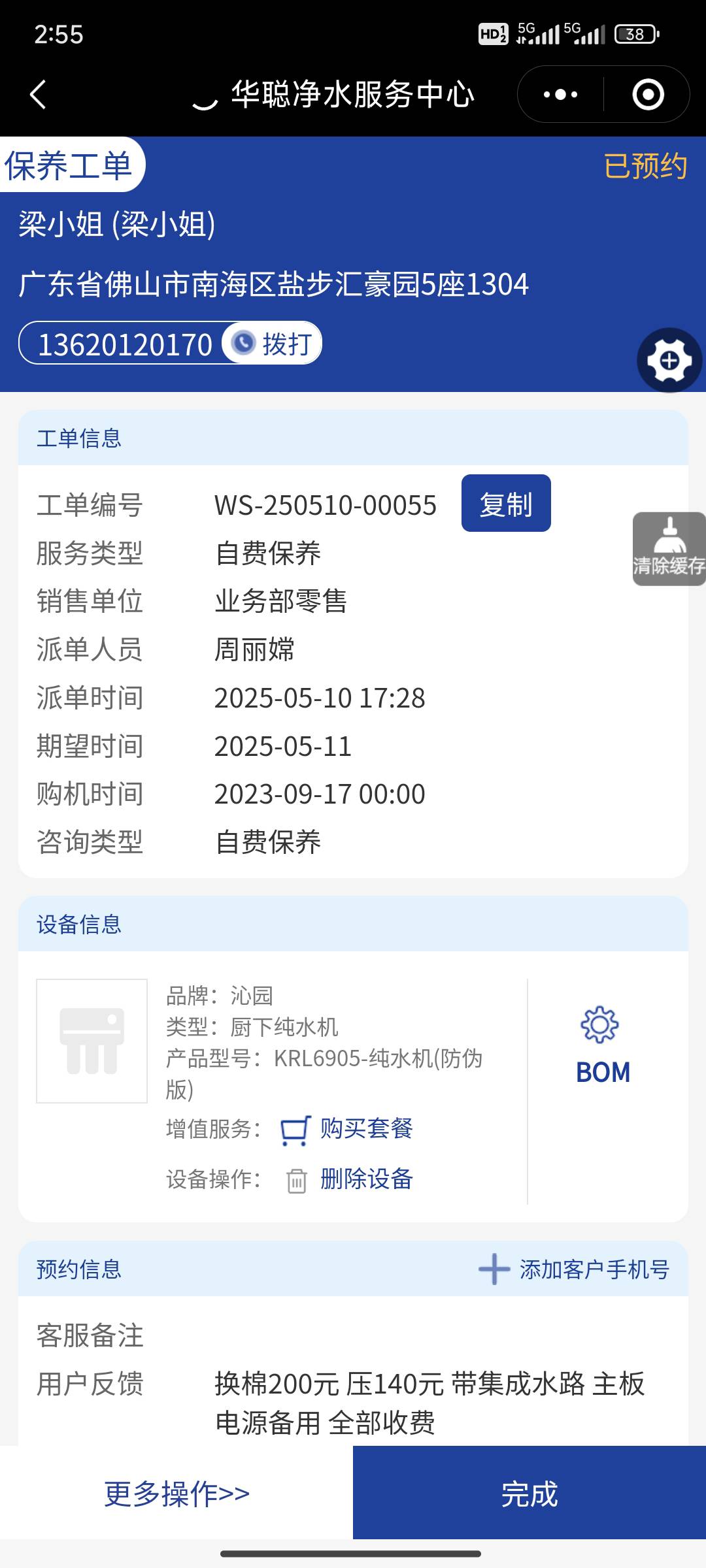Open the mini program three-dot menu
706x1568 pixels.
pos(561,95)
